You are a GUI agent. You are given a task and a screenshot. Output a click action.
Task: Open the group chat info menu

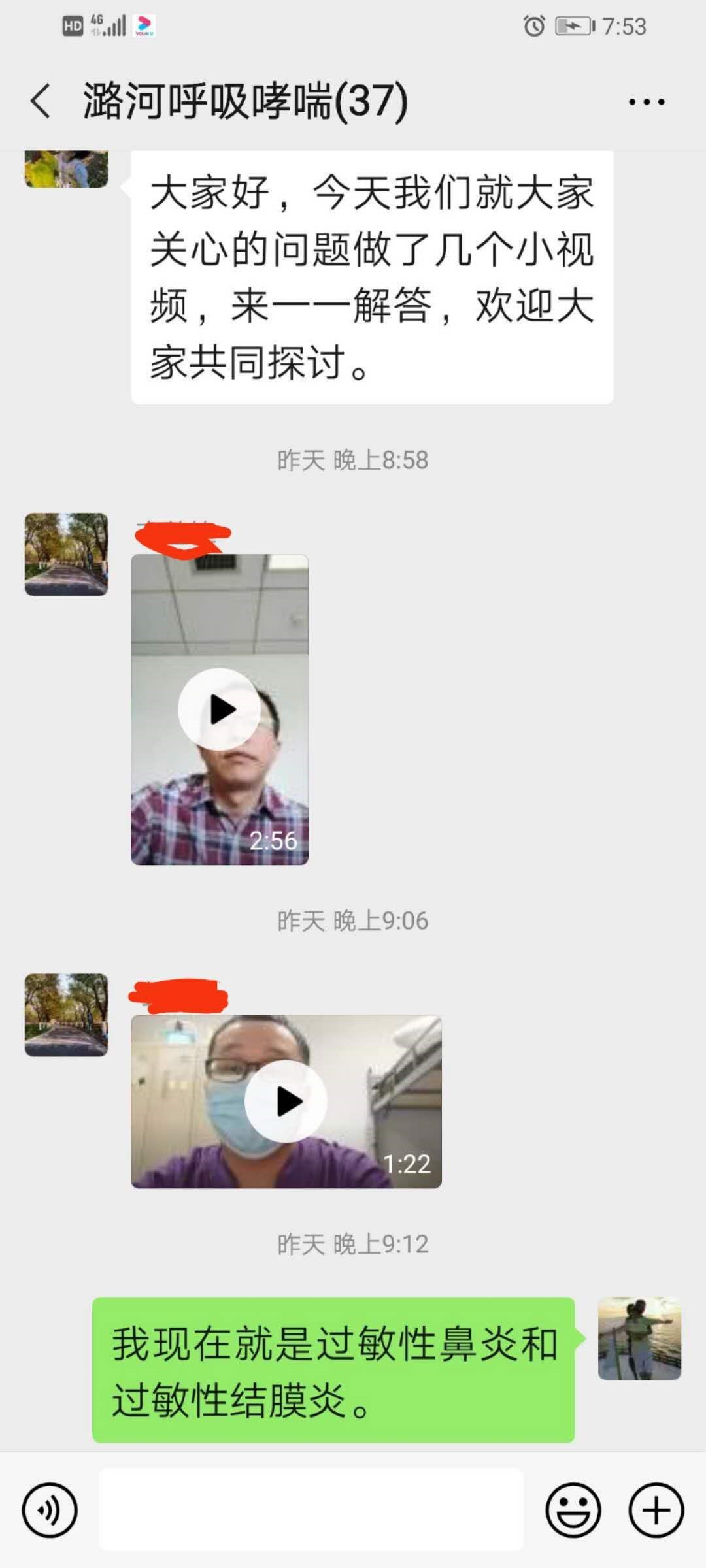646,102
